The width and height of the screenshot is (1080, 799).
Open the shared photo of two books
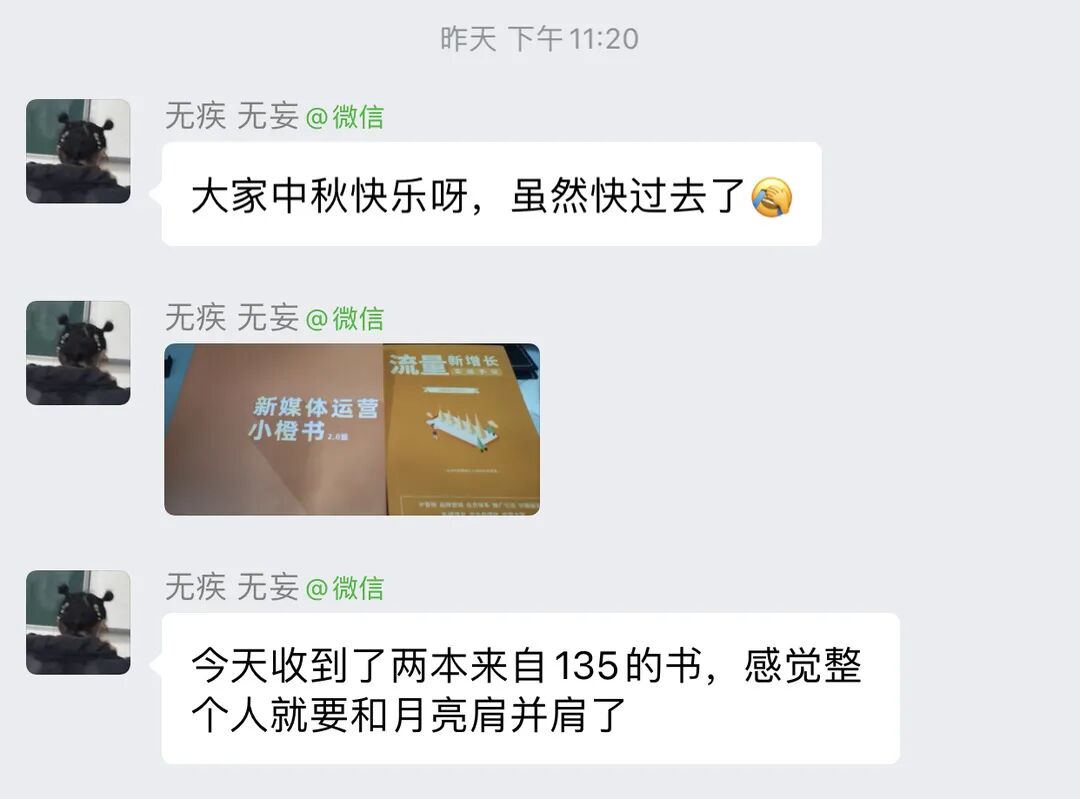pos(351,429)
